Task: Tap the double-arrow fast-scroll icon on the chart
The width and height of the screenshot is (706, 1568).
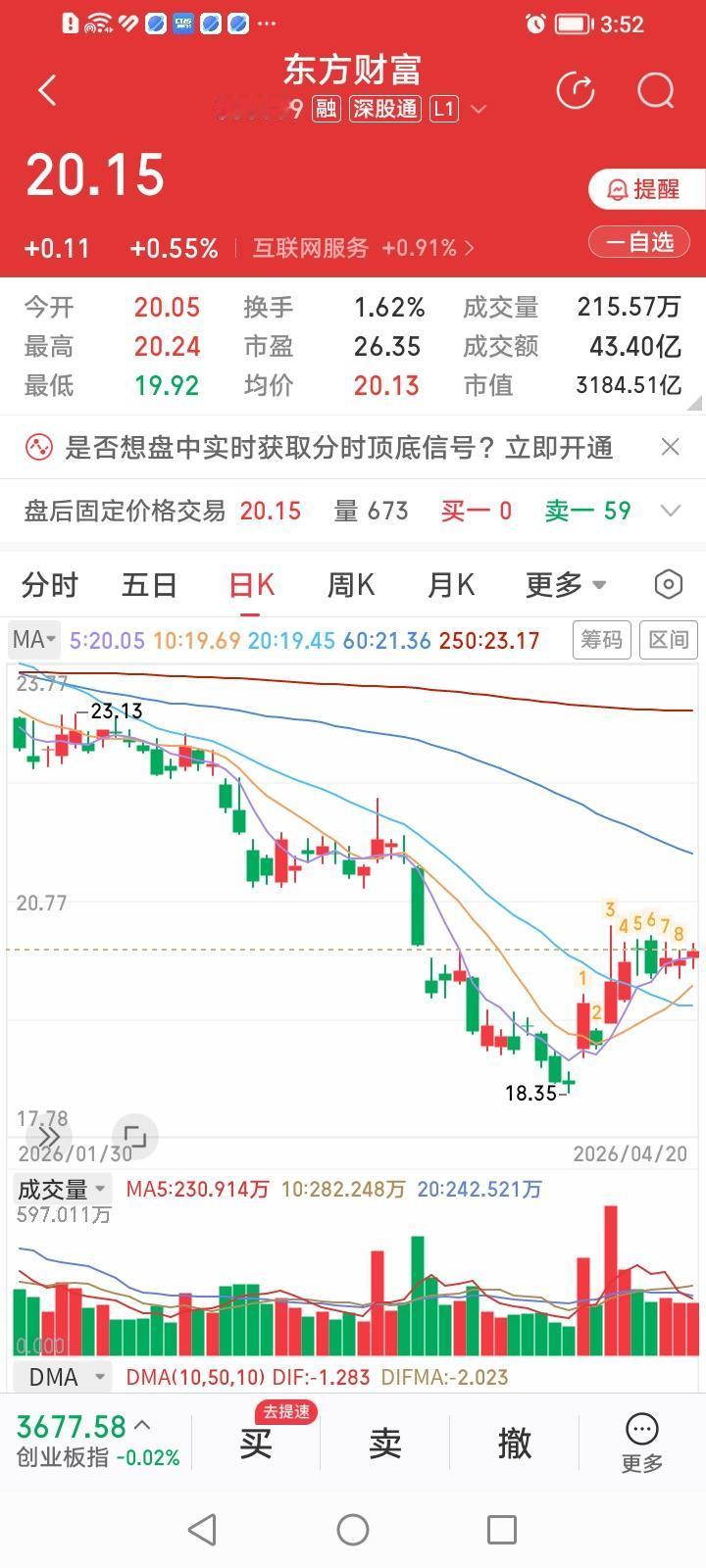Action: click(46, 1136)
